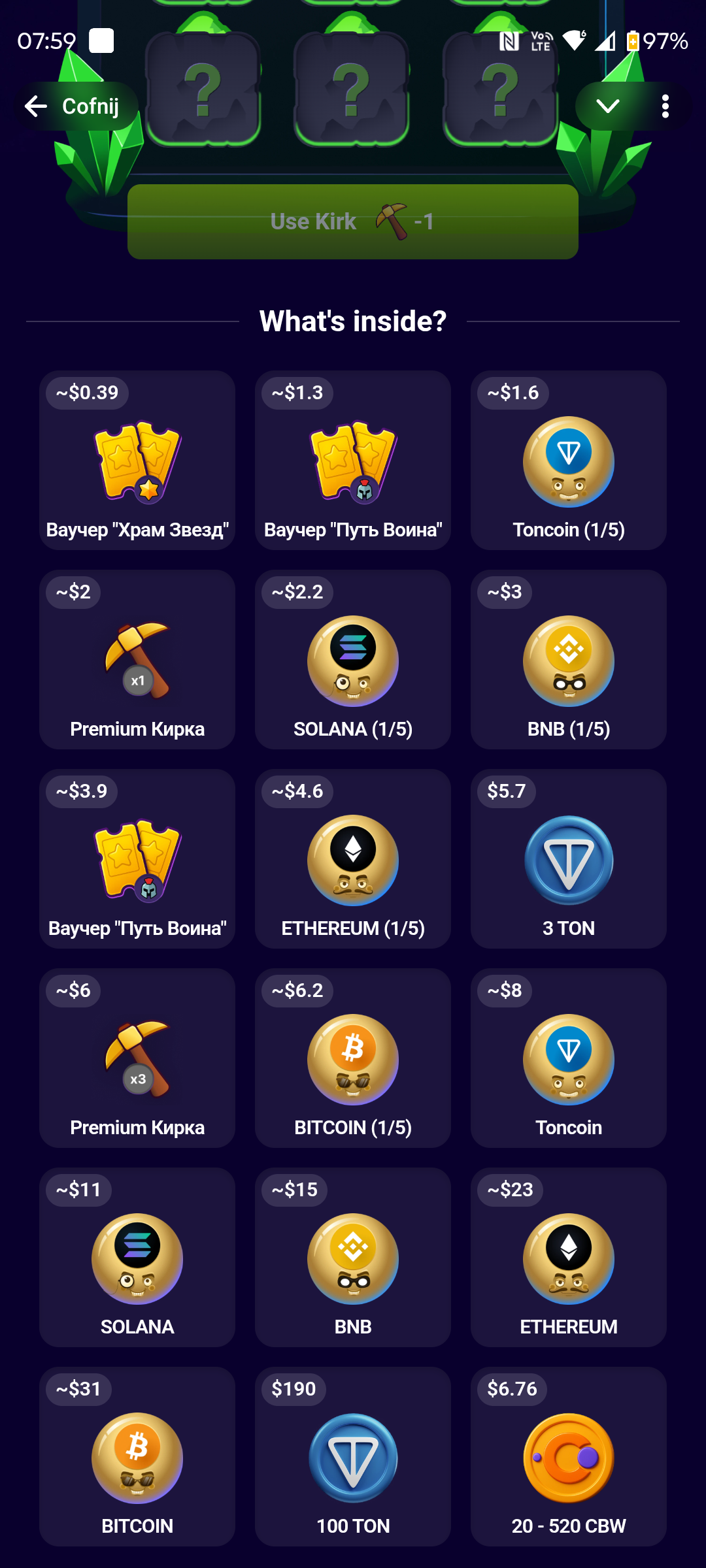The width and height of the screenshot is (706, 1568).
Task: Open the BITCOIN (1/5) reward card
Action: [353, 1058]
